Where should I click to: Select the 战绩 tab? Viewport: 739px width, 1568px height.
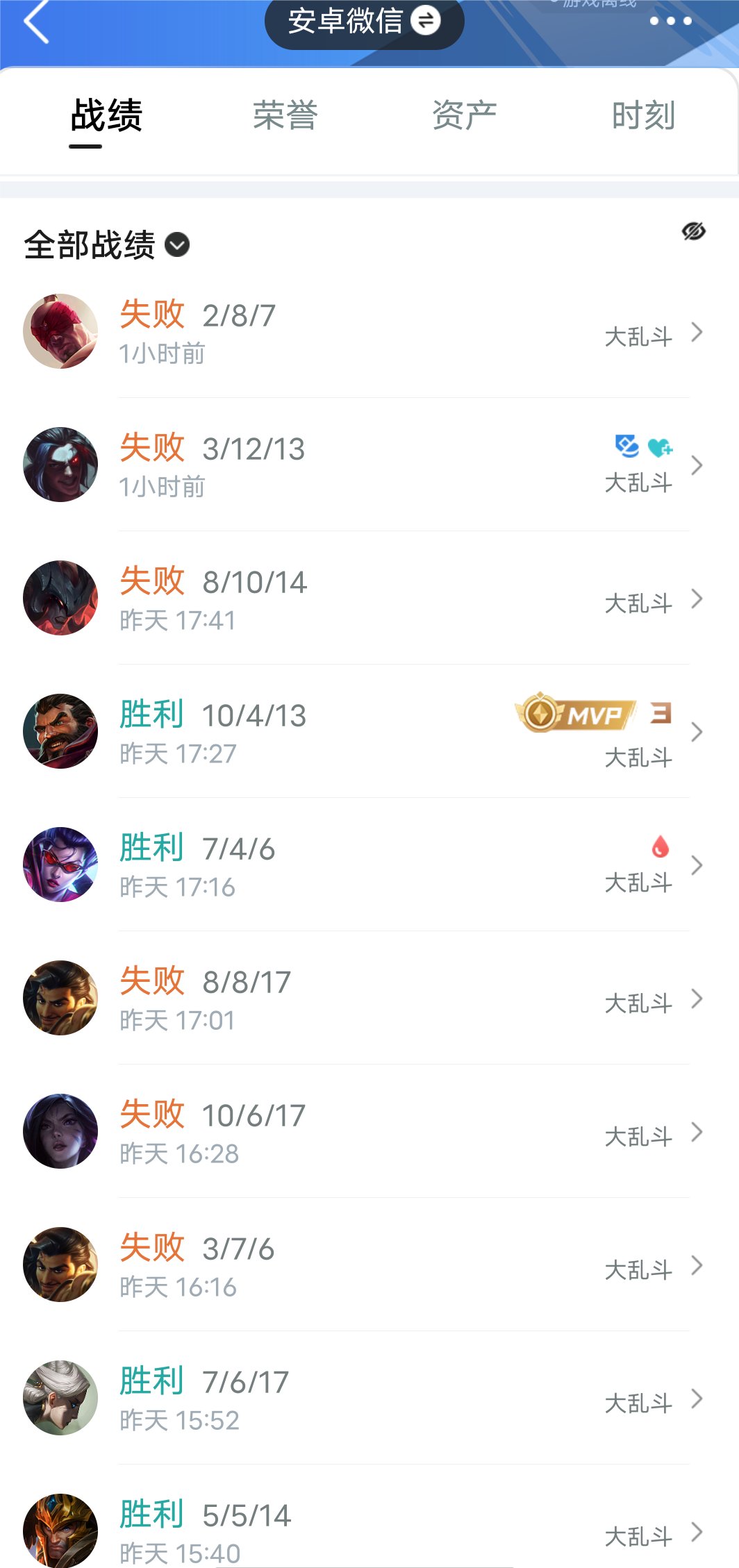pyautogui.click(x=106, y=116)
